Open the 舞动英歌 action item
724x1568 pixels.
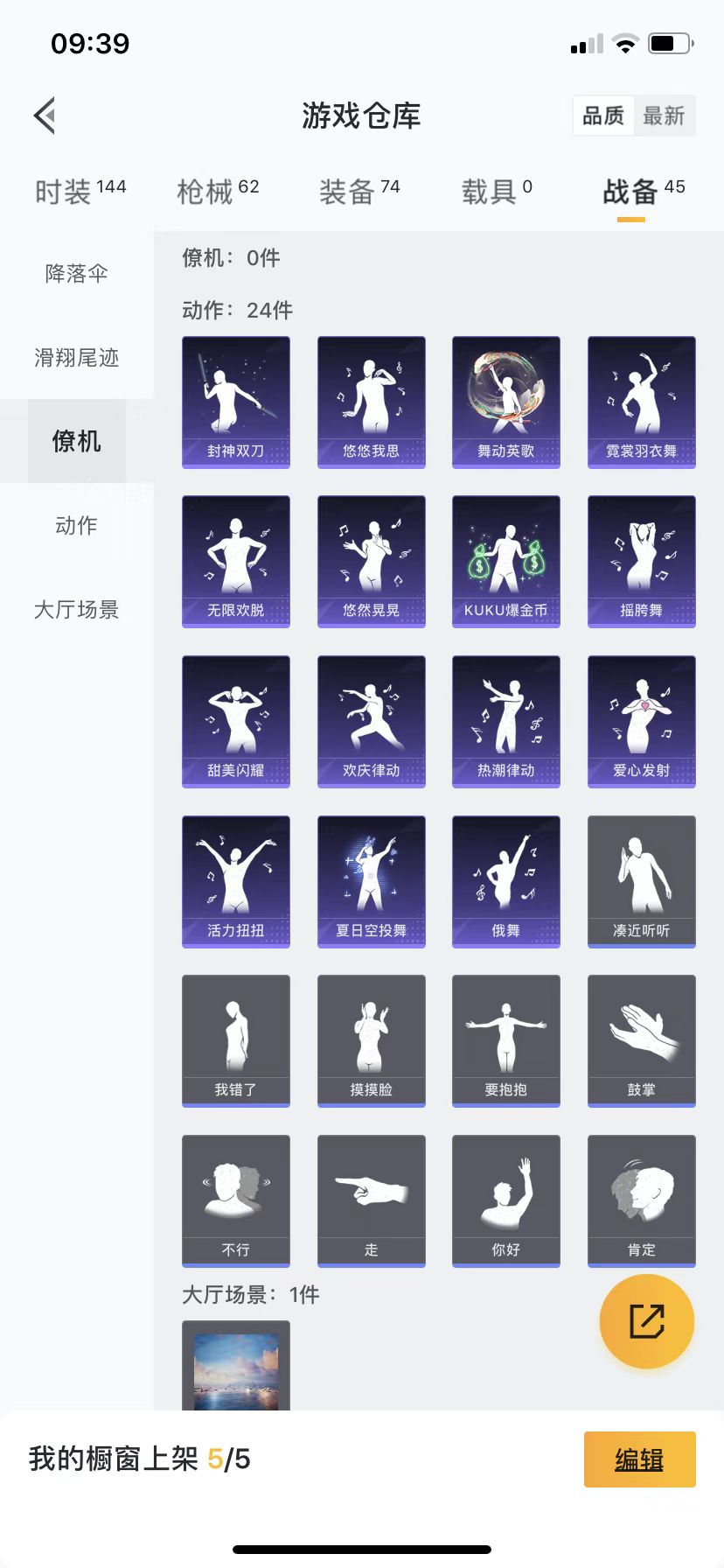(506, 402)
